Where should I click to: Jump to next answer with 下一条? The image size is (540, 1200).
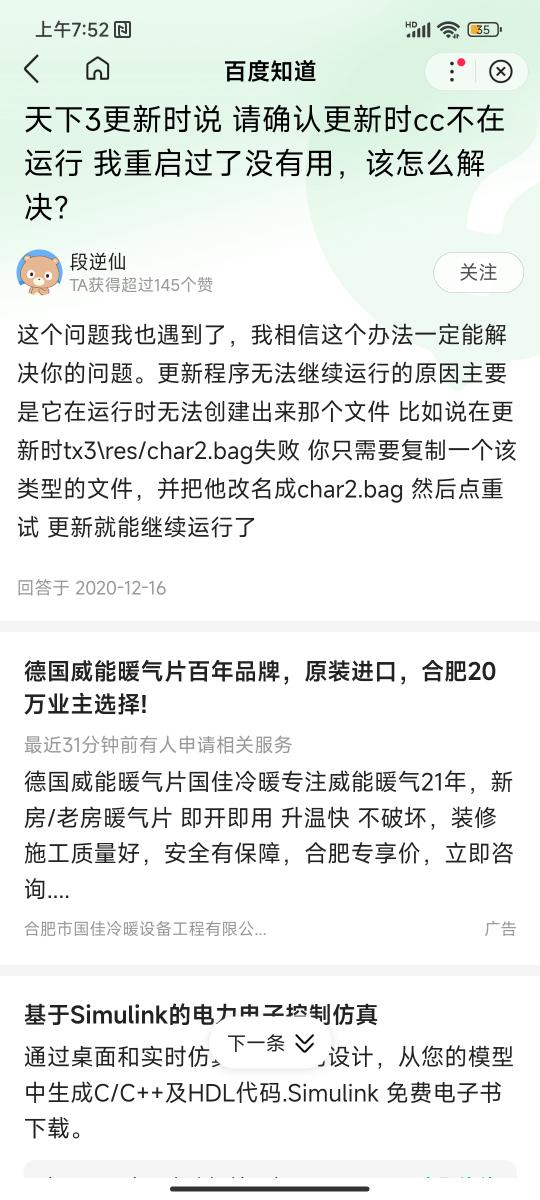coord(271,1043)
